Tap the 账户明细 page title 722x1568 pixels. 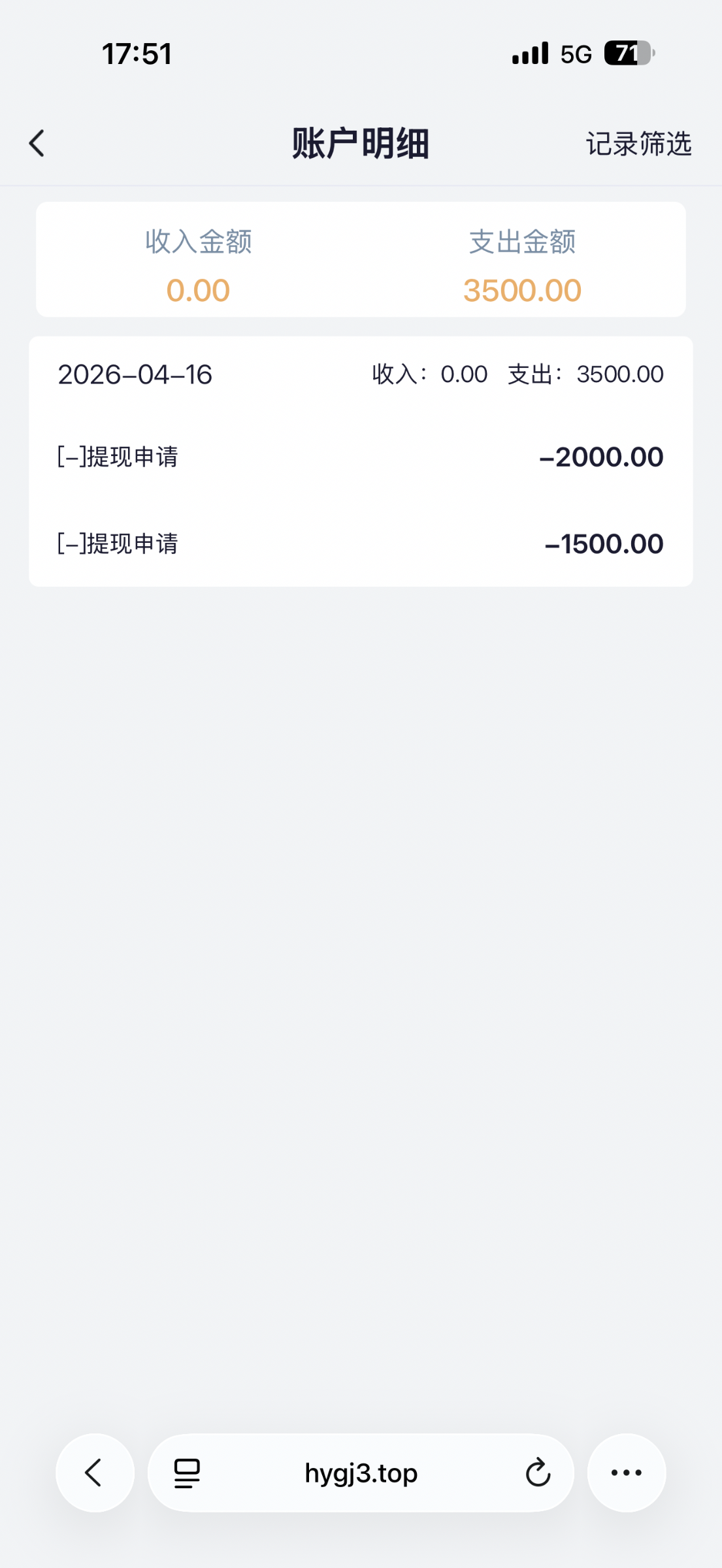[x=361, y=144]
